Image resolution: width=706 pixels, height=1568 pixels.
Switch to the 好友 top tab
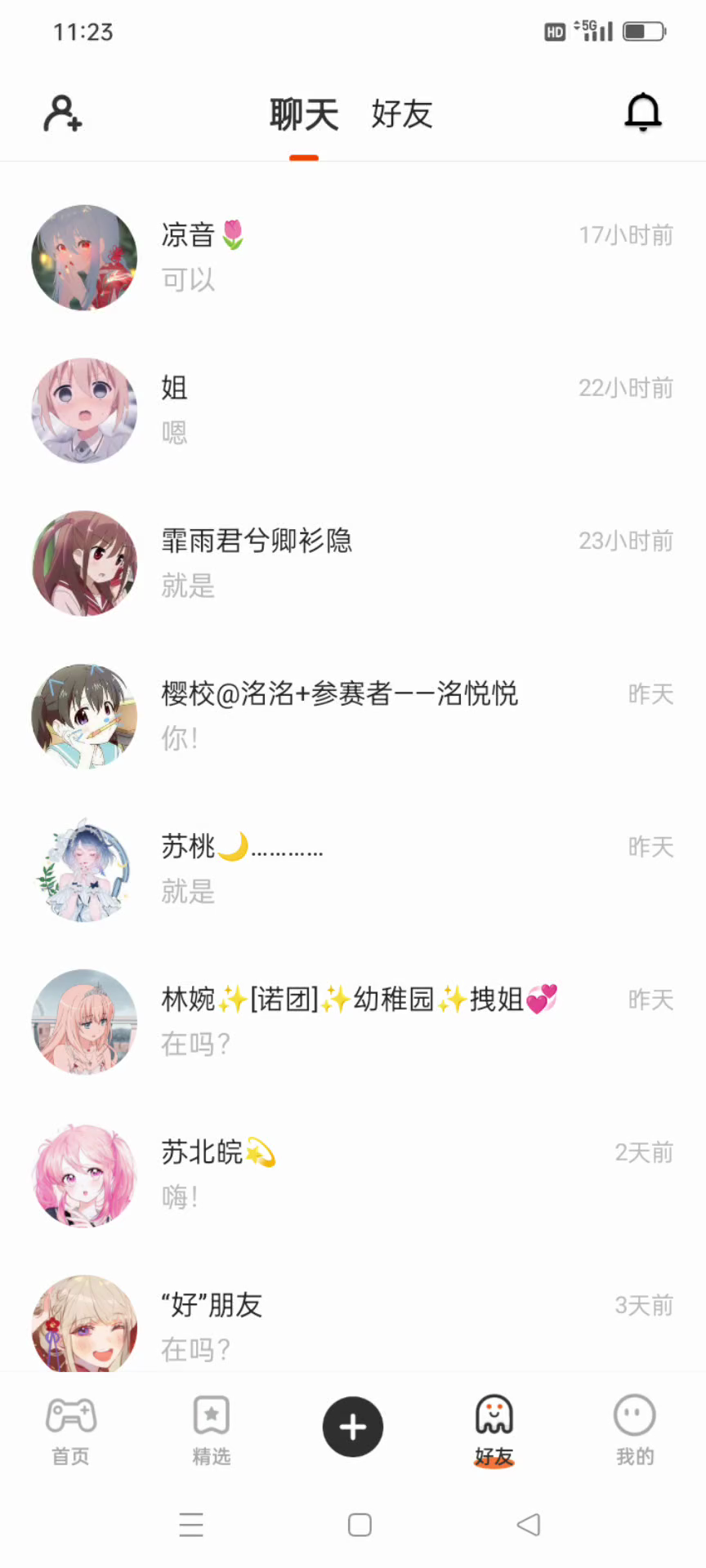point(401,114)
